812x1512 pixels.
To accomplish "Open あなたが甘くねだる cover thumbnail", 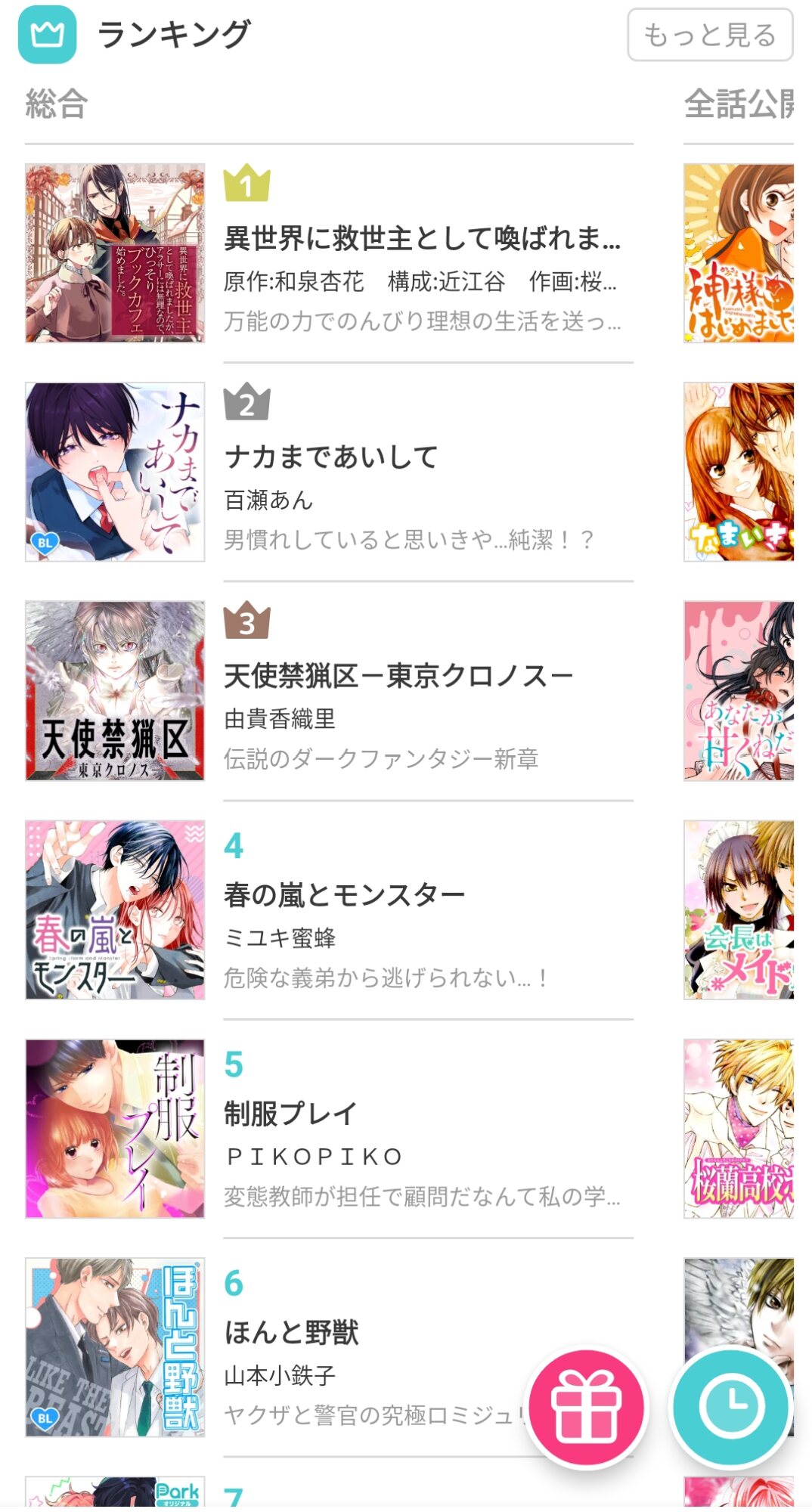I will pyautogui.click(x=739, y=691).
